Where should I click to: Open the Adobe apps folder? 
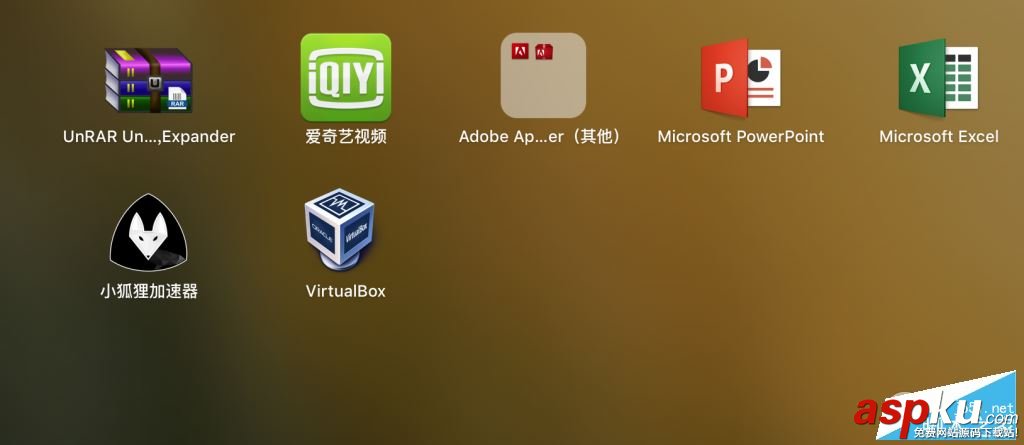[x=542, y=76]
